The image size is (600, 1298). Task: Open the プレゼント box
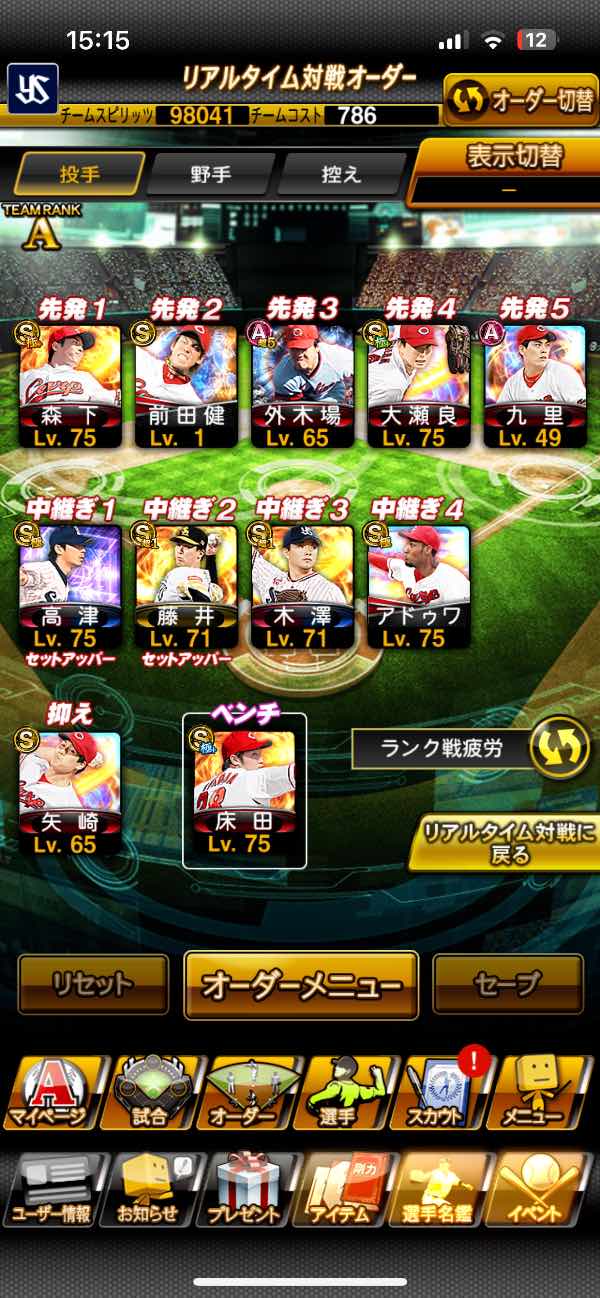(245, 1188)
